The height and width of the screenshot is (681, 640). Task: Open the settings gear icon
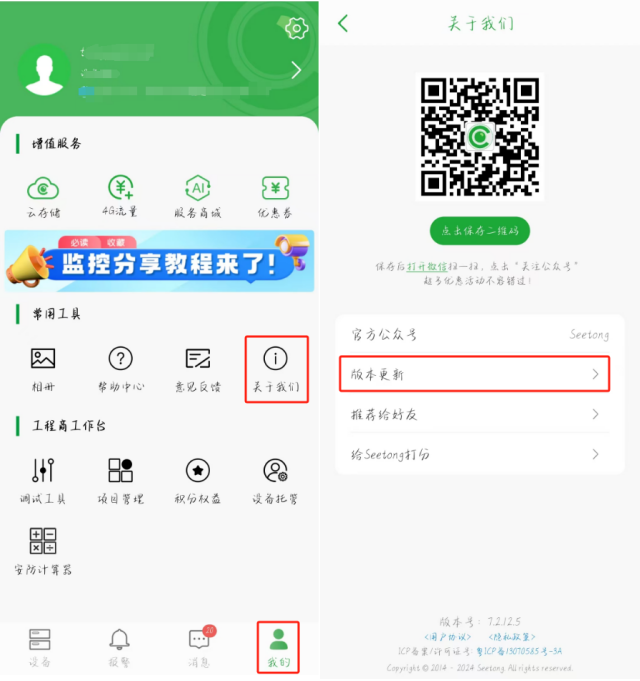[296, 28]
